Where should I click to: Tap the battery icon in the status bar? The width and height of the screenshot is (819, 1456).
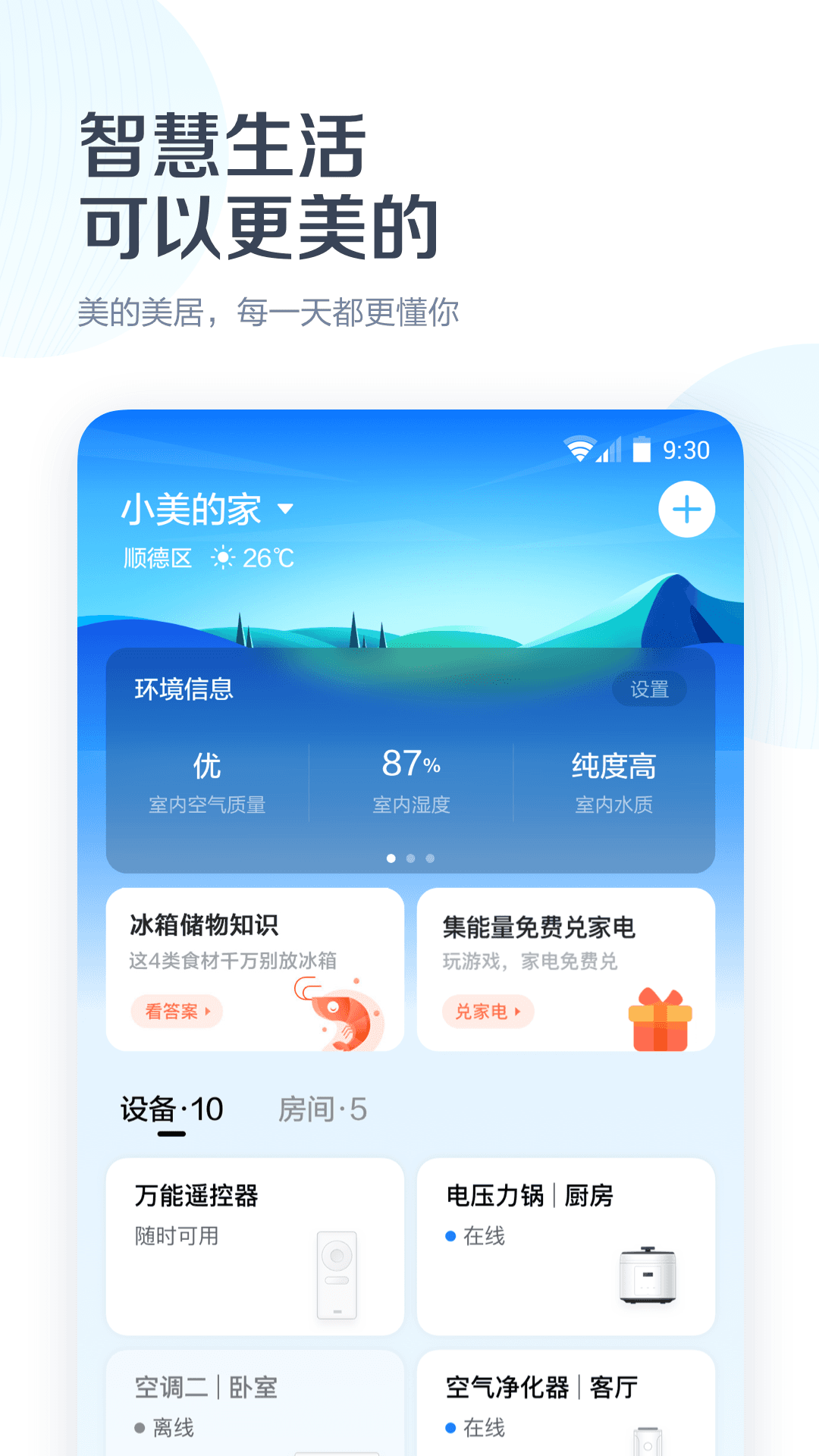642,449
